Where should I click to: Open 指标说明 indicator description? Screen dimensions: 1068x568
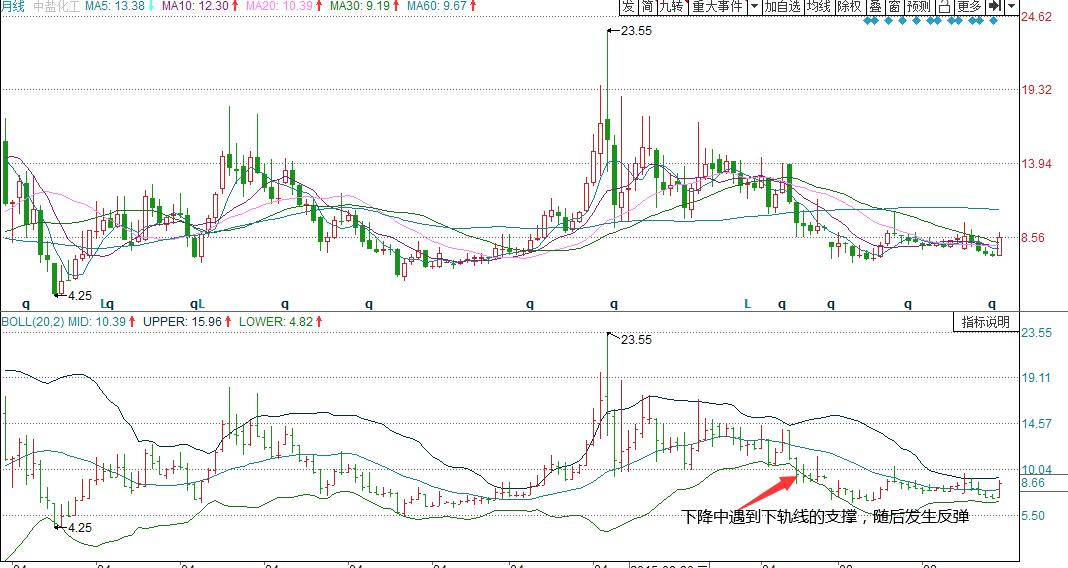tap(985, 322)
